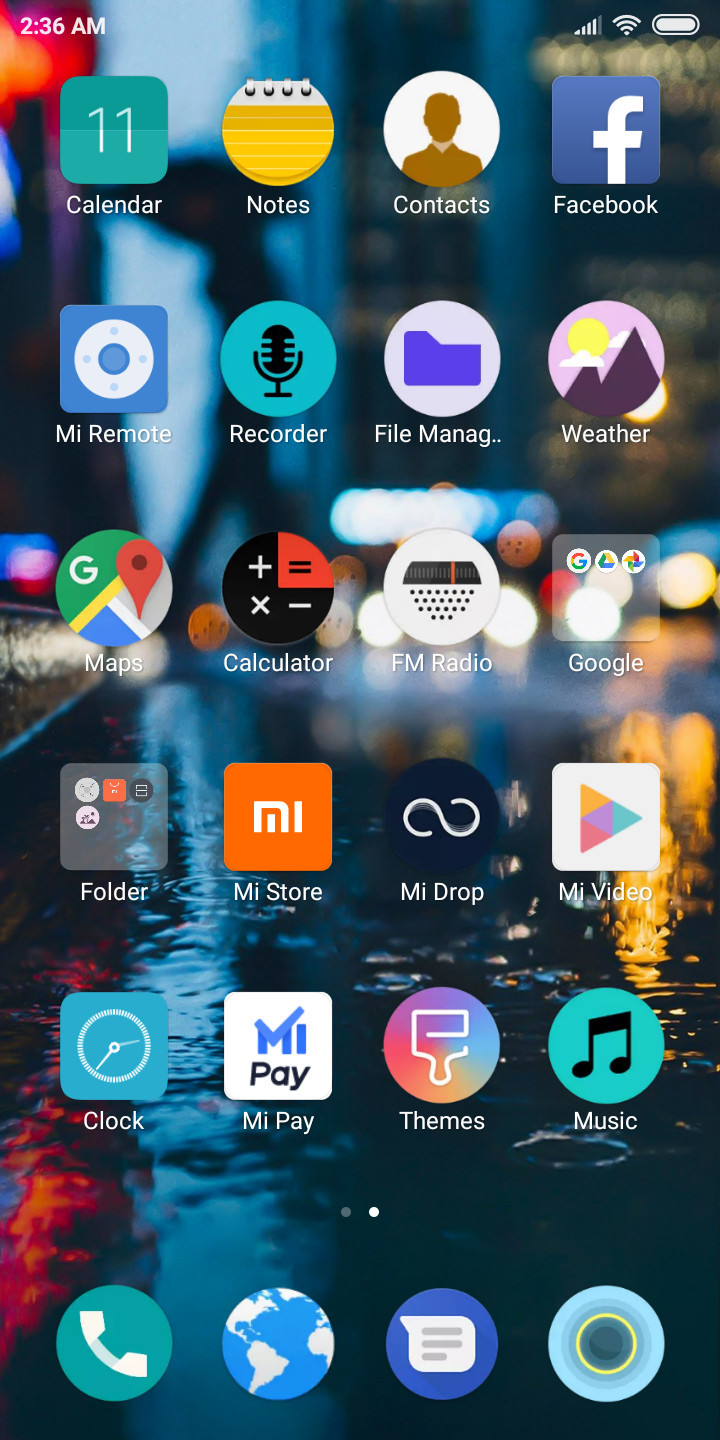Tap the Phone dialer in the dock
The height and width of the screenshot is (1440, 720).
(114, 1343)
